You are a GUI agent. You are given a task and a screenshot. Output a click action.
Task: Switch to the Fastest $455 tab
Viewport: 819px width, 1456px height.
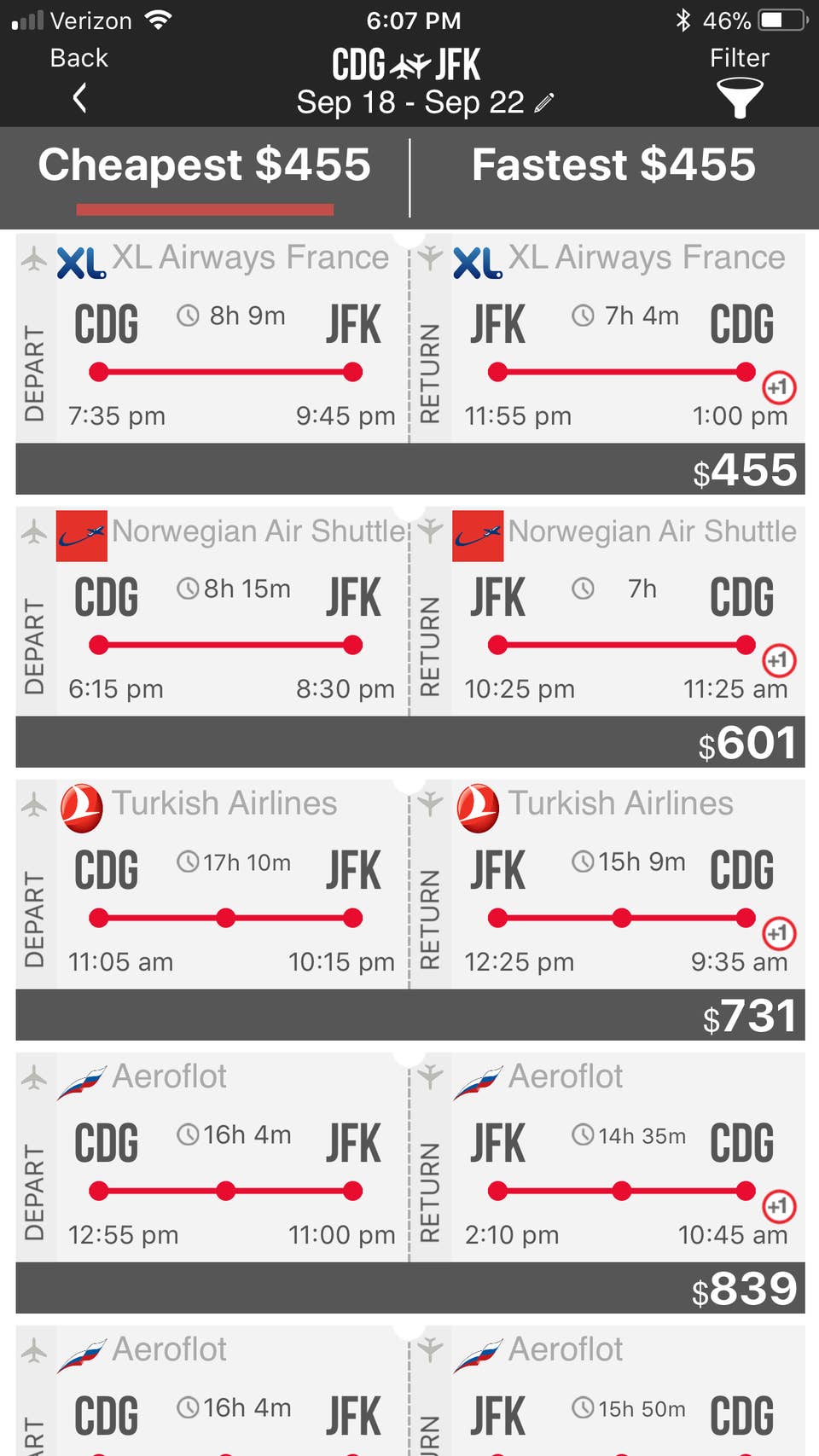point(613,165)
